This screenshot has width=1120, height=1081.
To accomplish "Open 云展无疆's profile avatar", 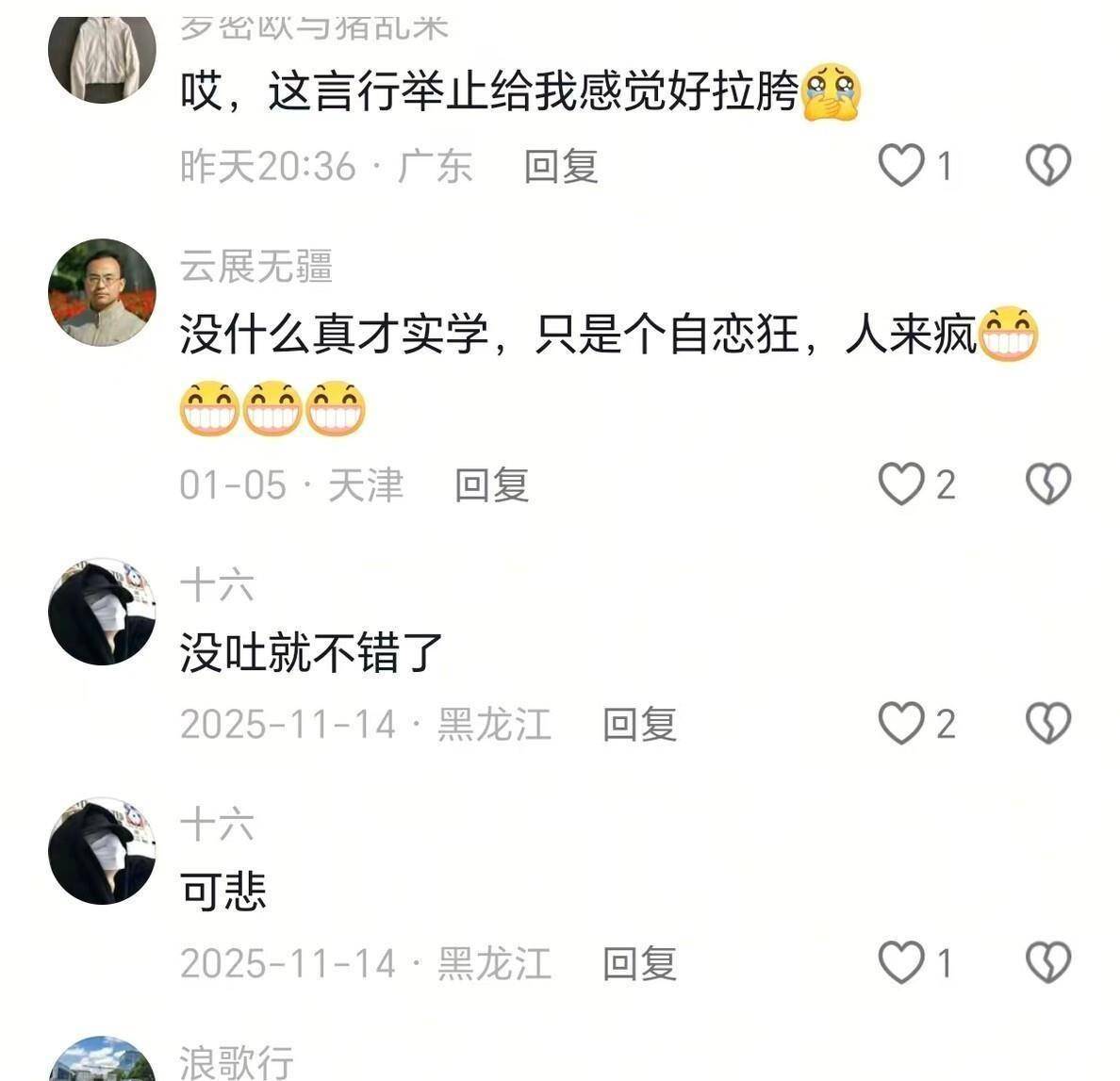I will (x=102, y=293).
